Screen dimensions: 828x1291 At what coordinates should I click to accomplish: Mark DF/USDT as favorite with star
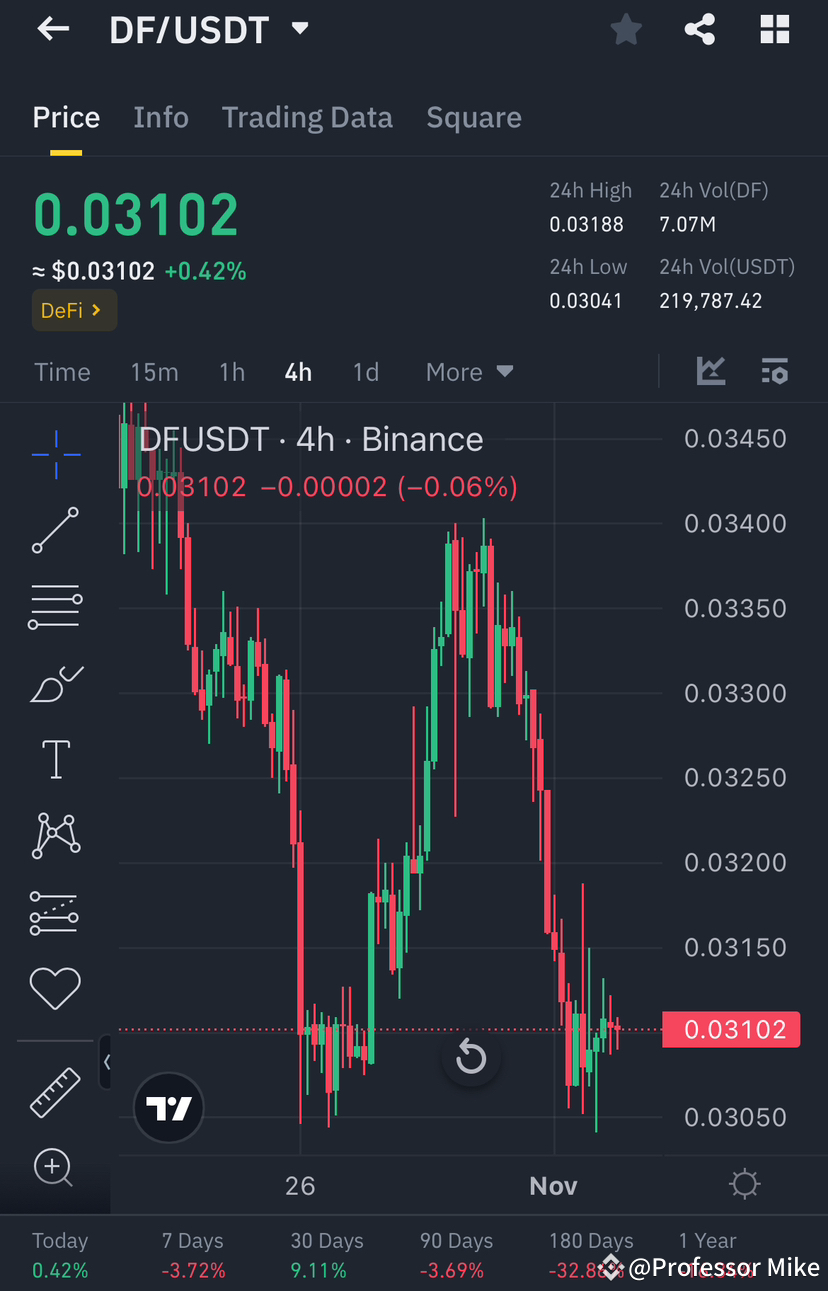point(626,29)
